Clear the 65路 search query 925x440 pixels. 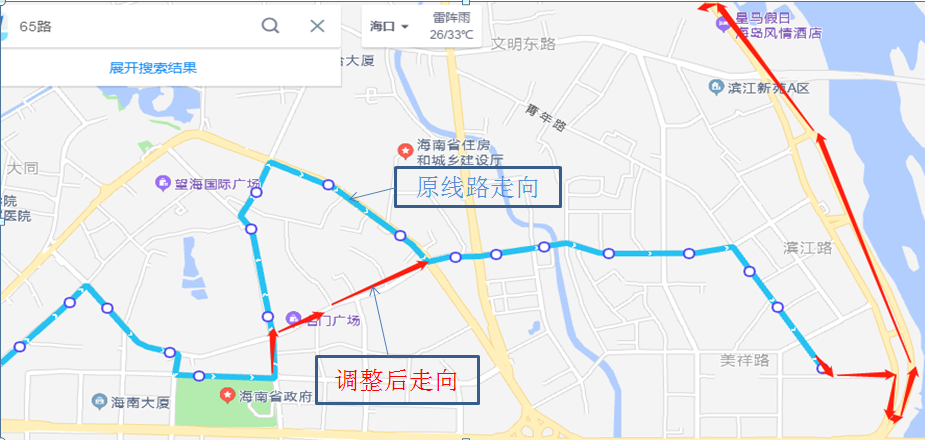click(317, 26)
